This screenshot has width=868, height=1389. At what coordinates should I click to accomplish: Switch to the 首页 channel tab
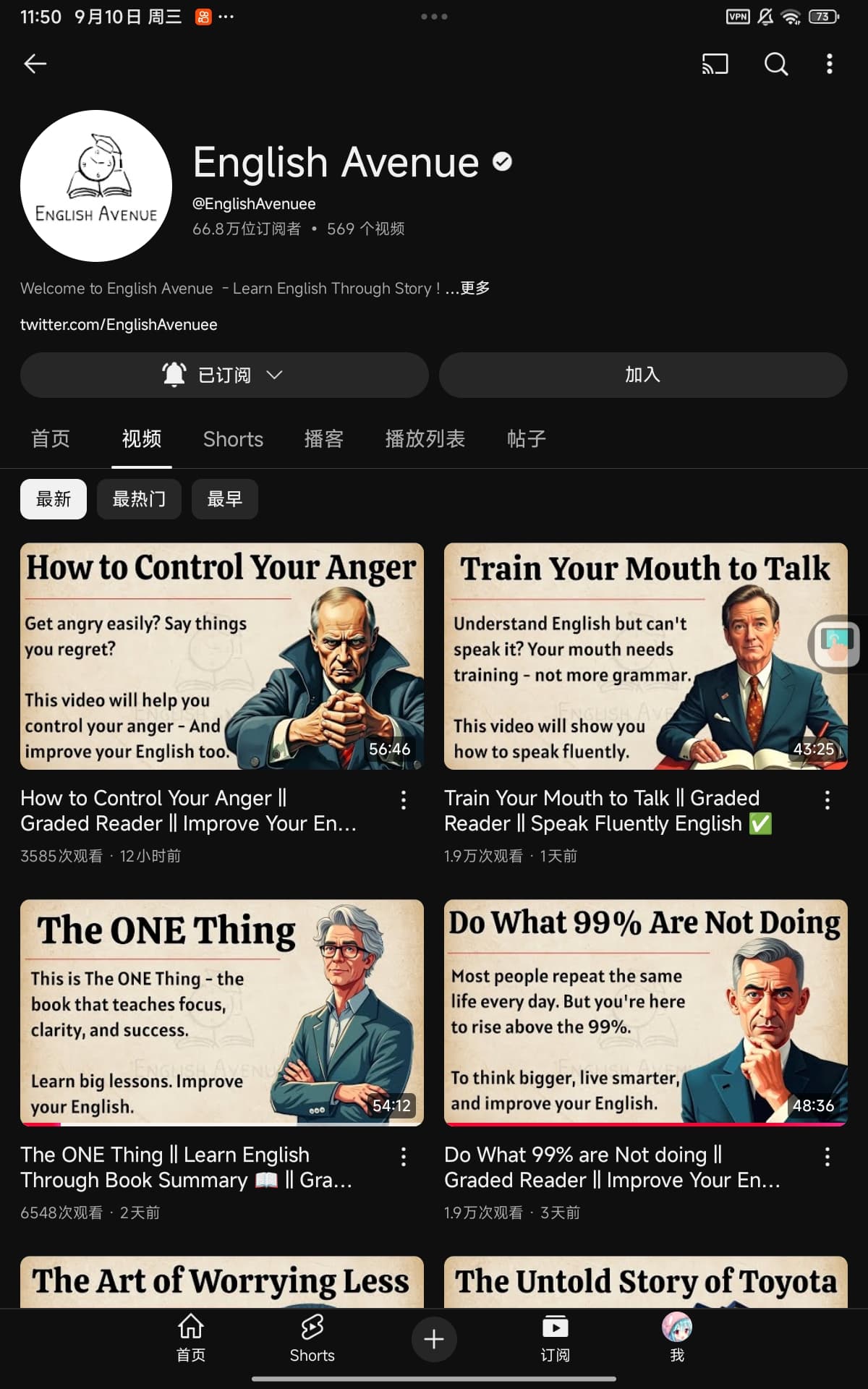[x=51, y=438]
